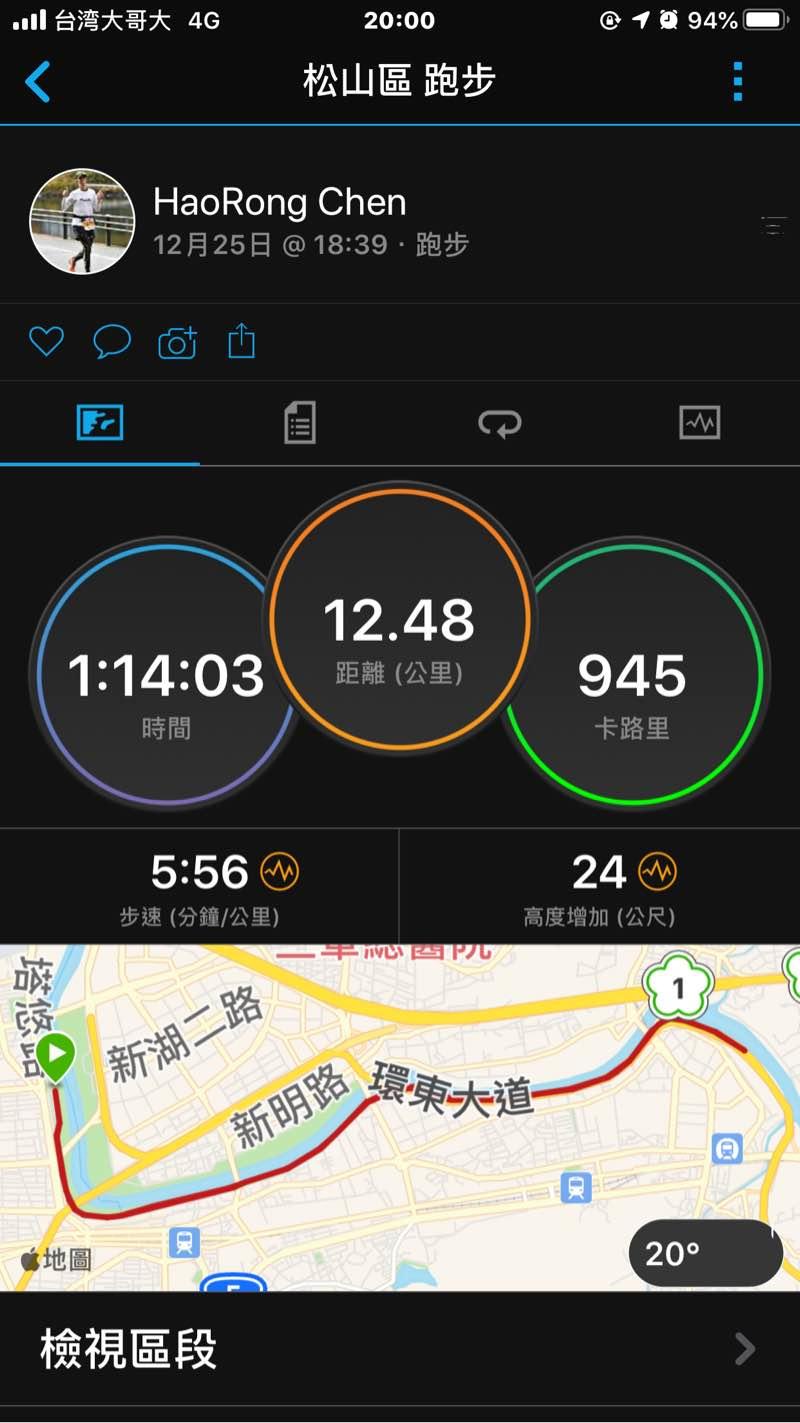800x1423 pixels.
Task: Switch to the charts tab
Action: tap(699, 423)
